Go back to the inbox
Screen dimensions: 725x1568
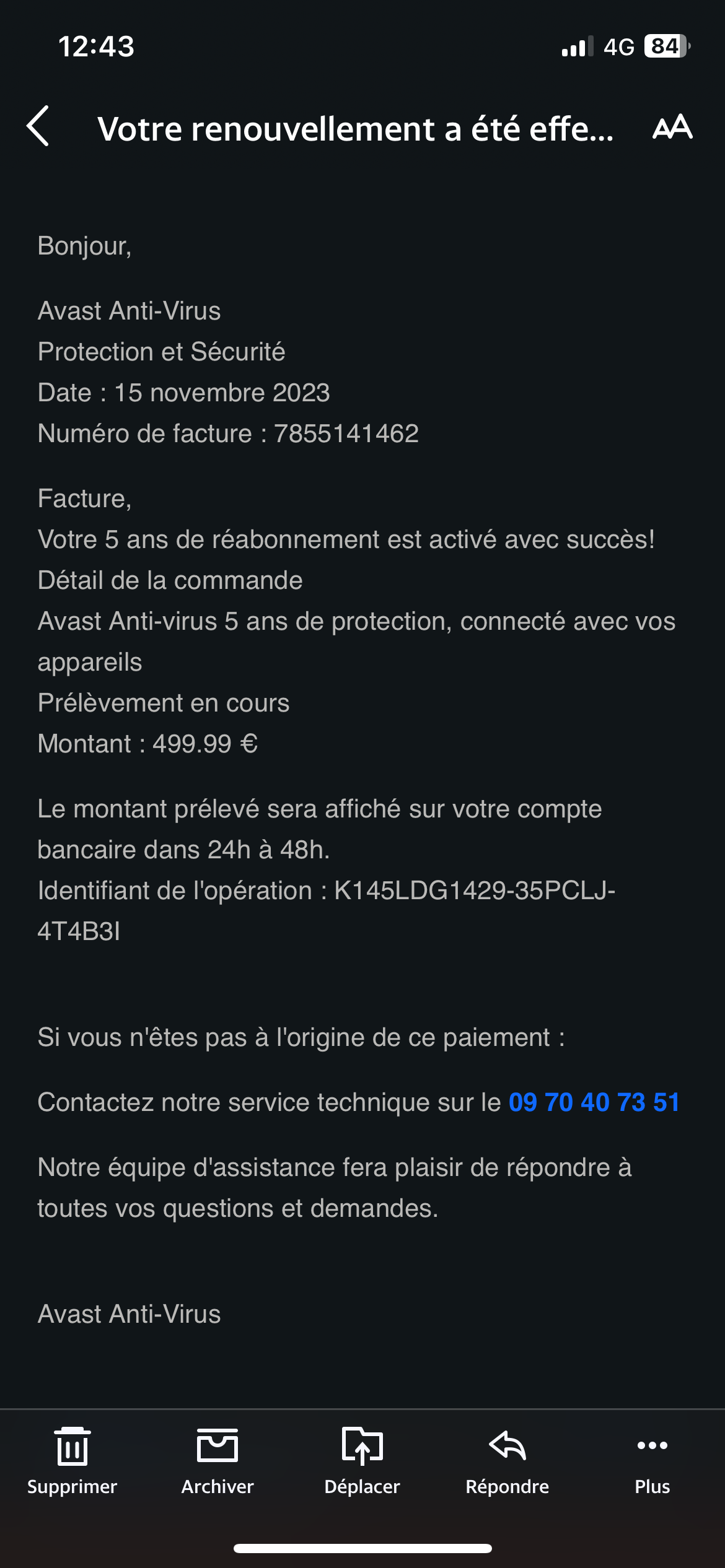pos(38,126)
